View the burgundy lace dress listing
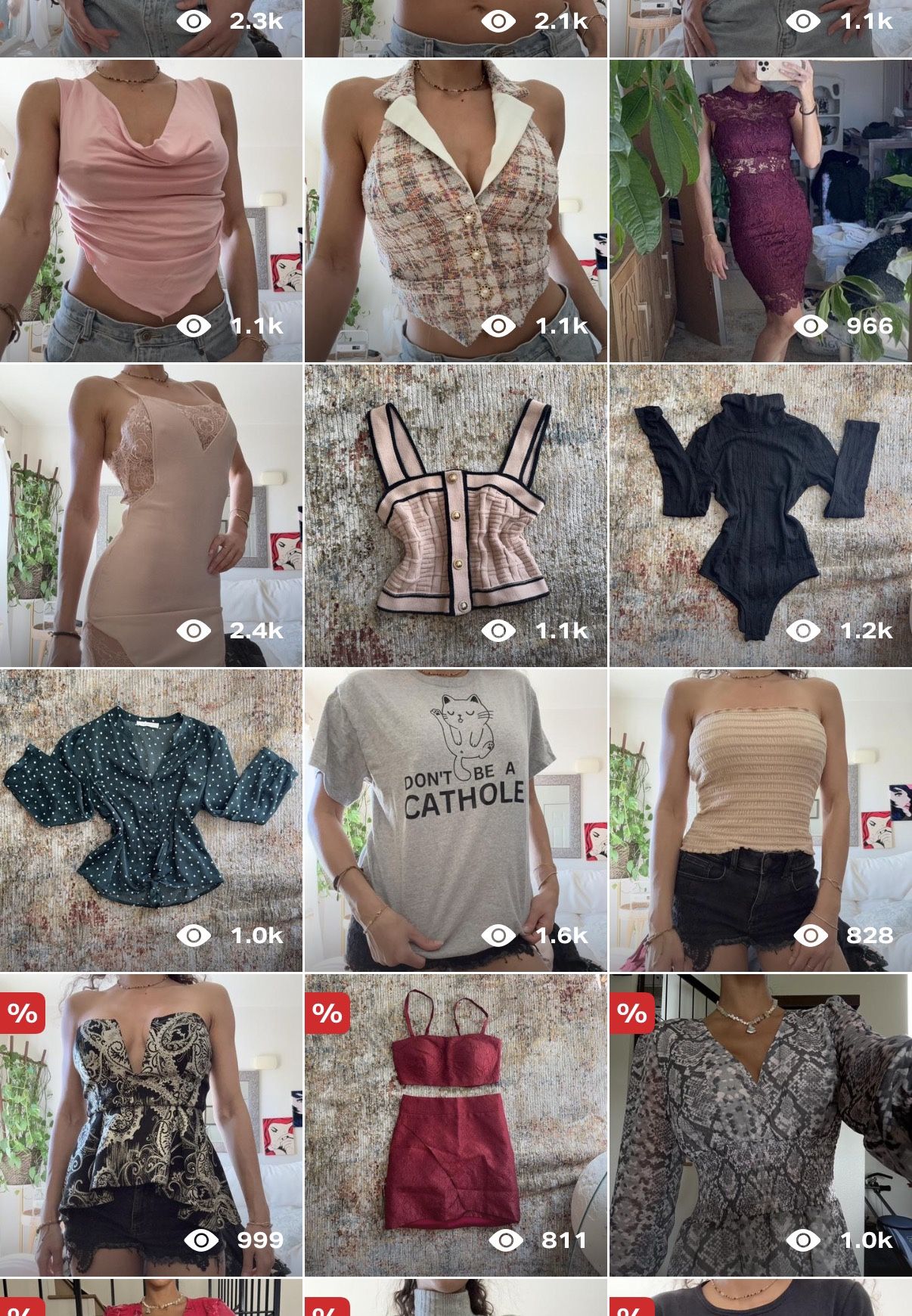Screen dimensions: 912x1316 pos(760,210)
